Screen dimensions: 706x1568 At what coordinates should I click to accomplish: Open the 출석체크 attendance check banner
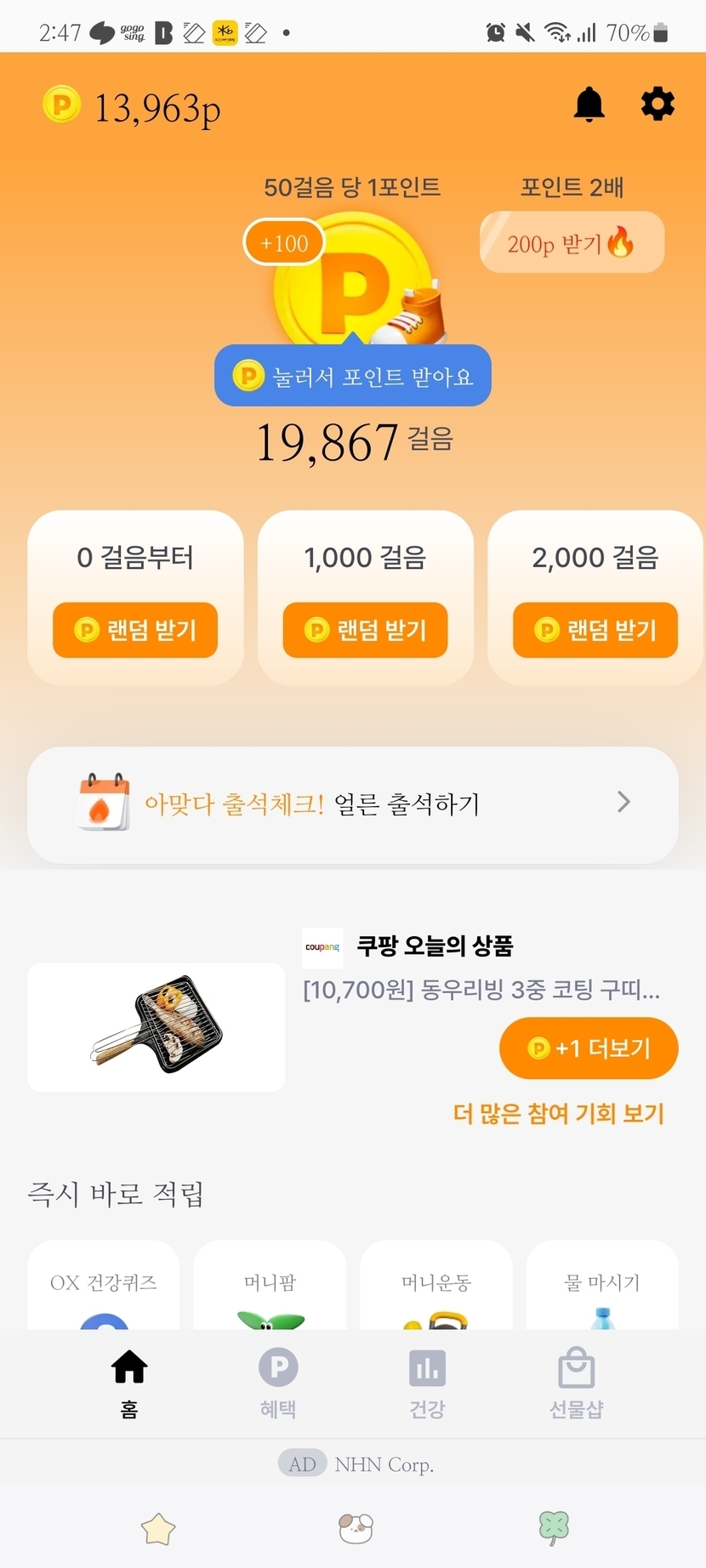tap(352, 804)
